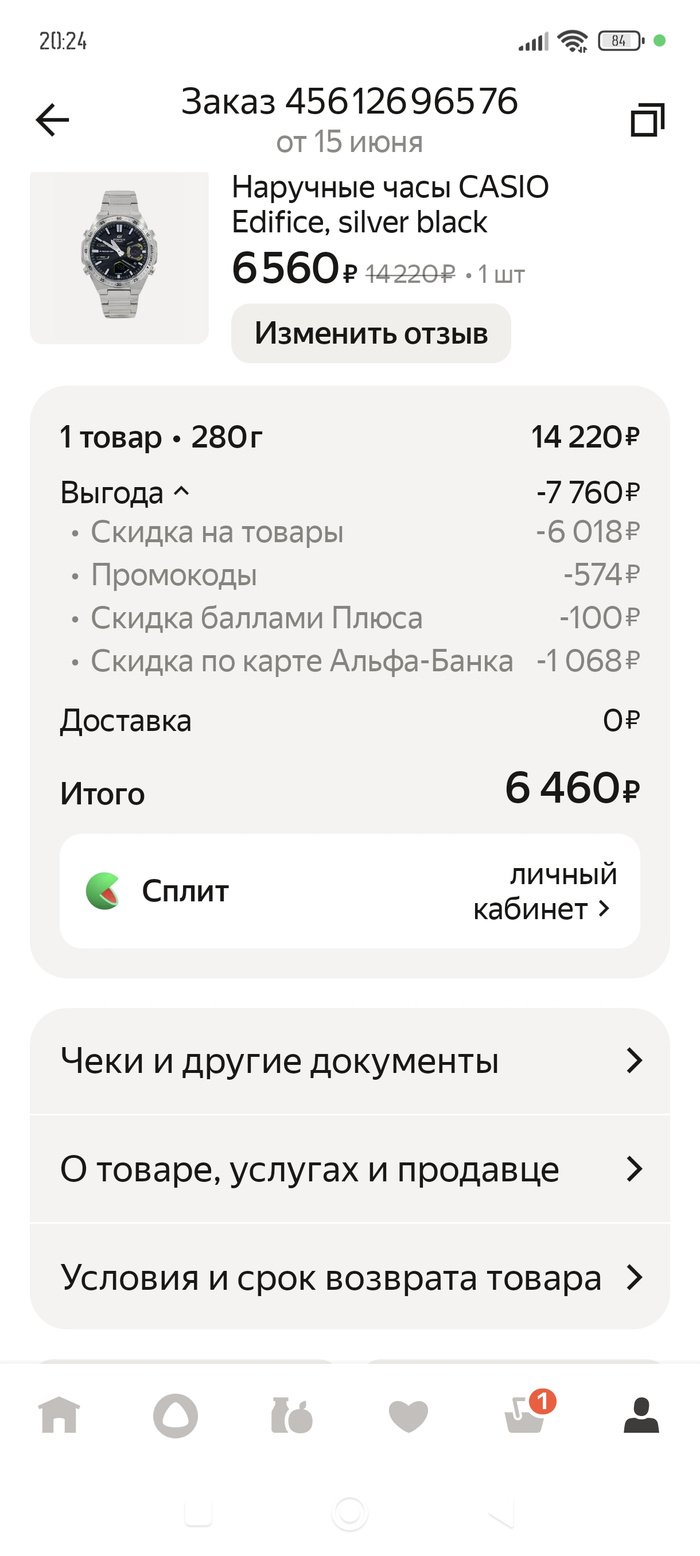Open "О товаре, услугах и продавце"
The width and height of the screenshot is (700, 1556).
click(349, 1169)
